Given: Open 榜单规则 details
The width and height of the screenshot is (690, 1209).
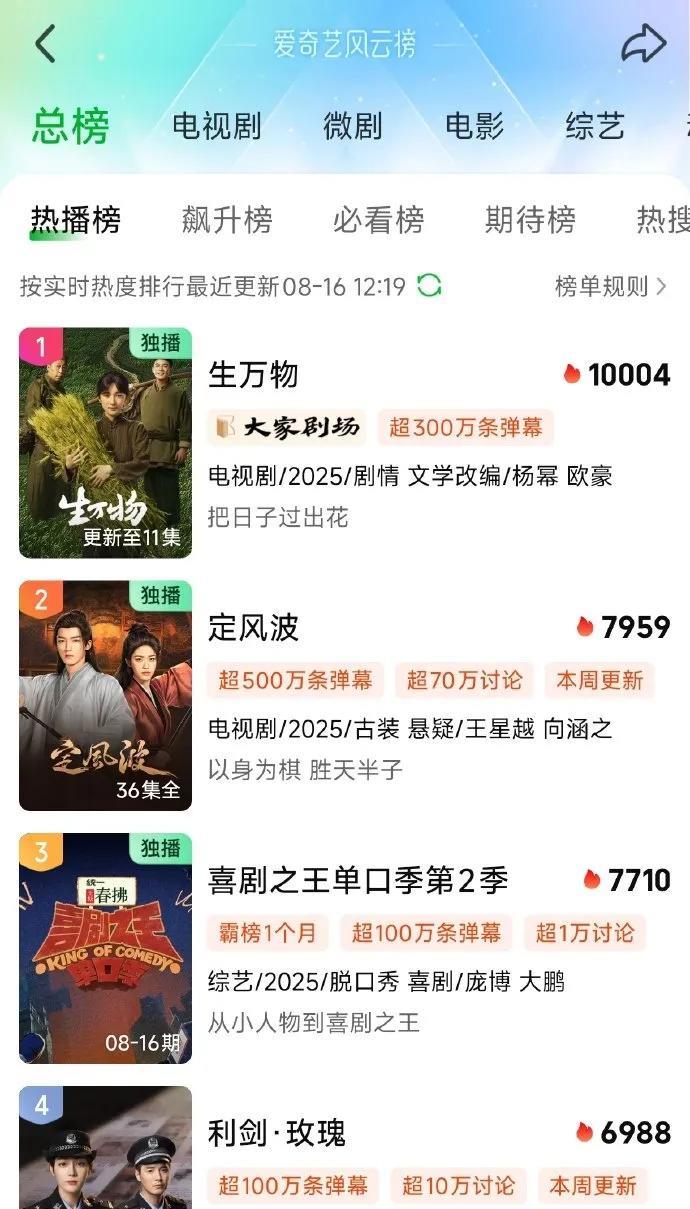Looking at the screenshot, I should [610, 287].
